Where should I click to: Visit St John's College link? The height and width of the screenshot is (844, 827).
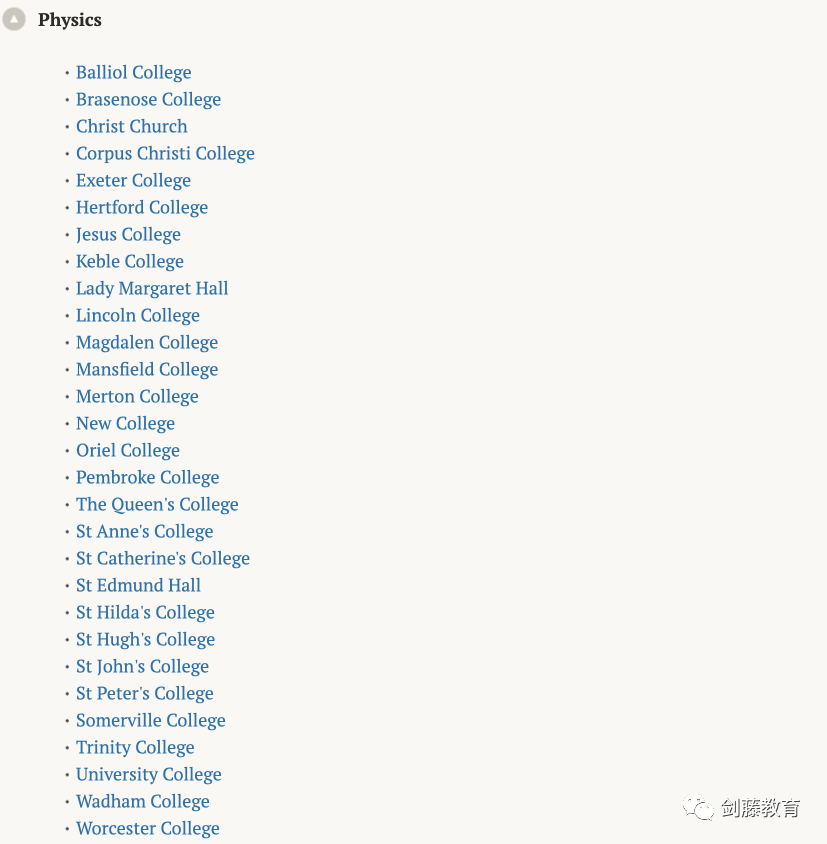pos(142,666)
